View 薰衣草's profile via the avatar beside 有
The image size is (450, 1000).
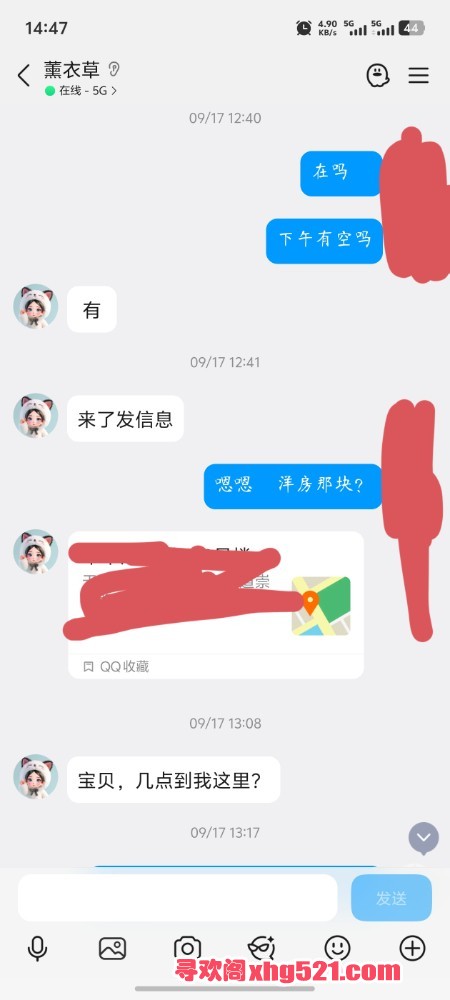tap(36, 306)
